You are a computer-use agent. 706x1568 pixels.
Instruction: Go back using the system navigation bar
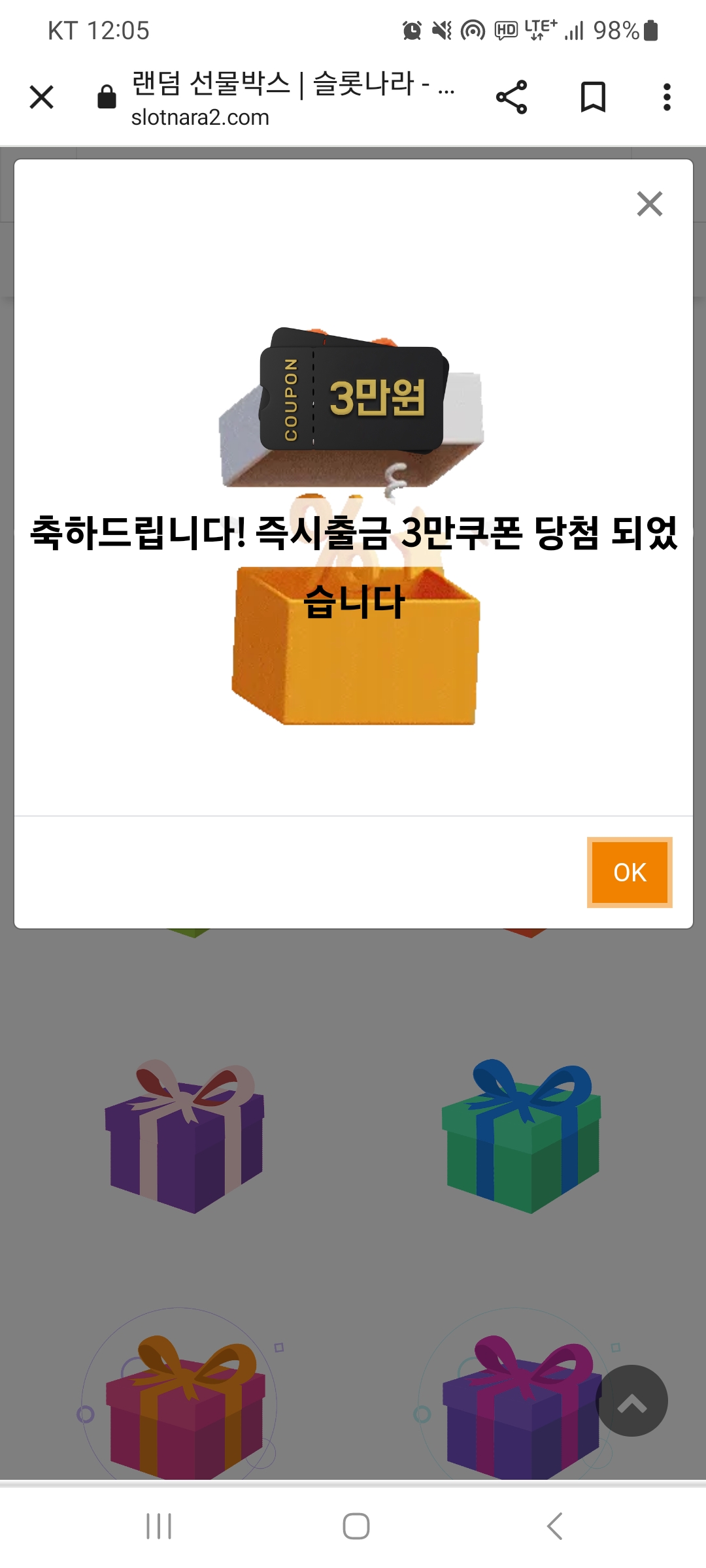(x=554, y=1526)
